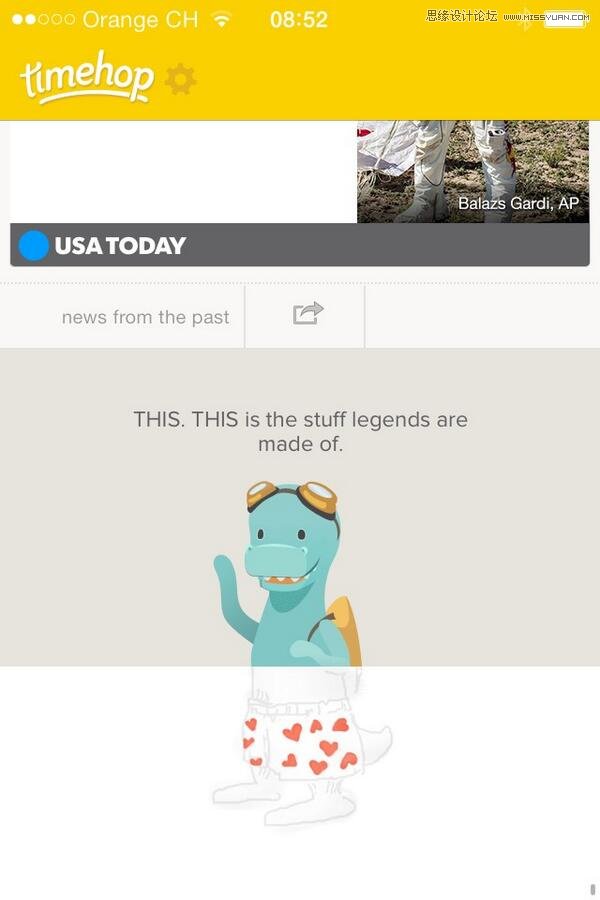Image resolution: width=600 pixels, height=900 pixels.
Task: Share the news from the past
Action: click(307, 315)
